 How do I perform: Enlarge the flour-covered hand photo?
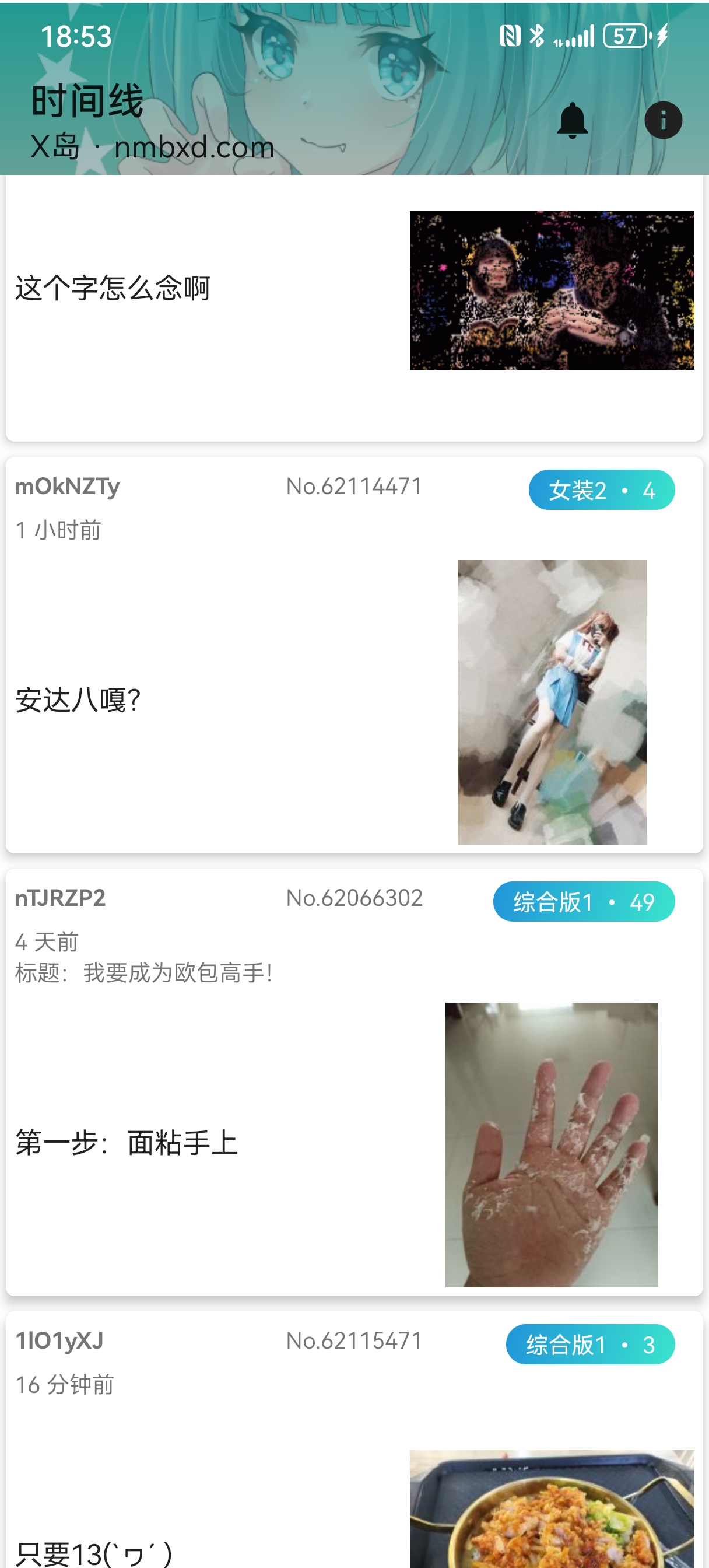[552, 1144]
